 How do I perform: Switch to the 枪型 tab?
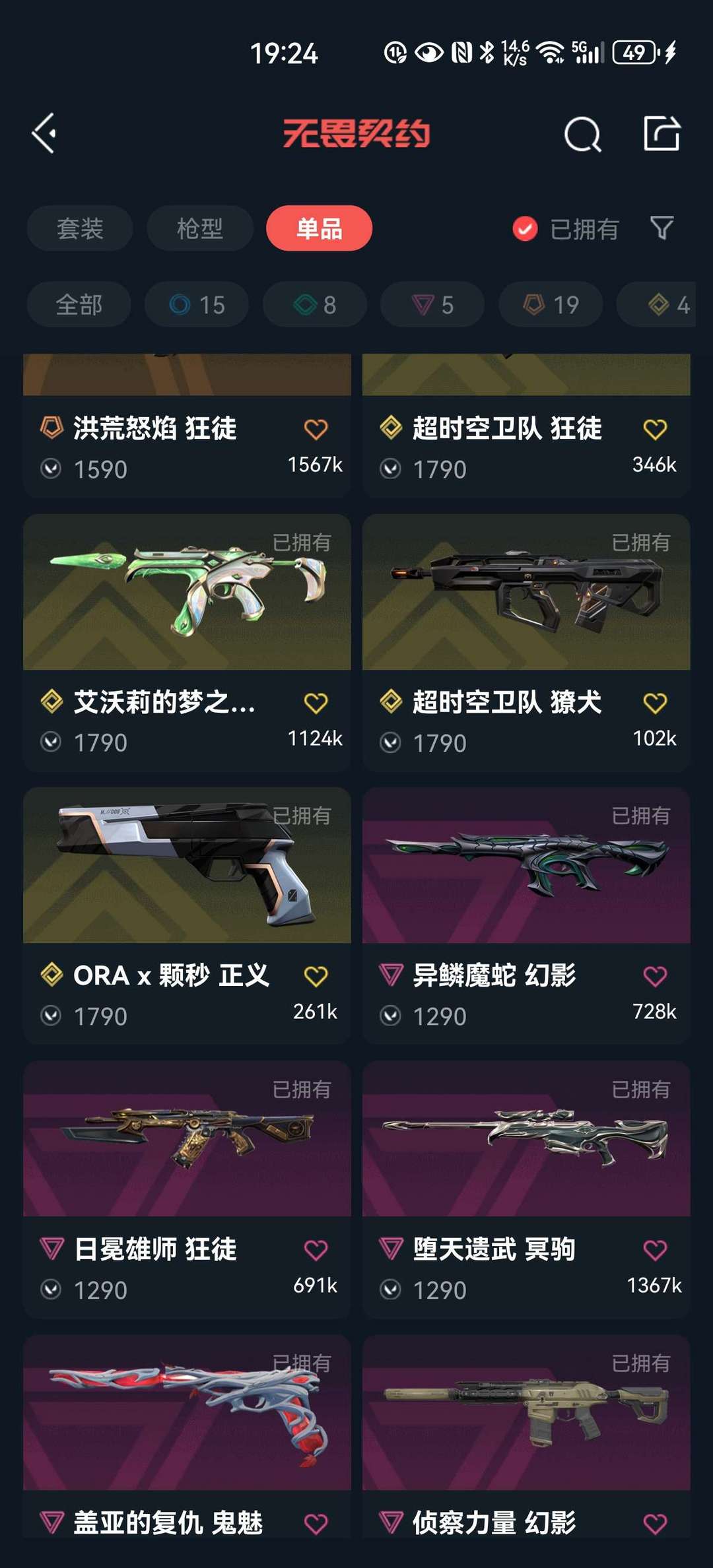tap(199, 228)
